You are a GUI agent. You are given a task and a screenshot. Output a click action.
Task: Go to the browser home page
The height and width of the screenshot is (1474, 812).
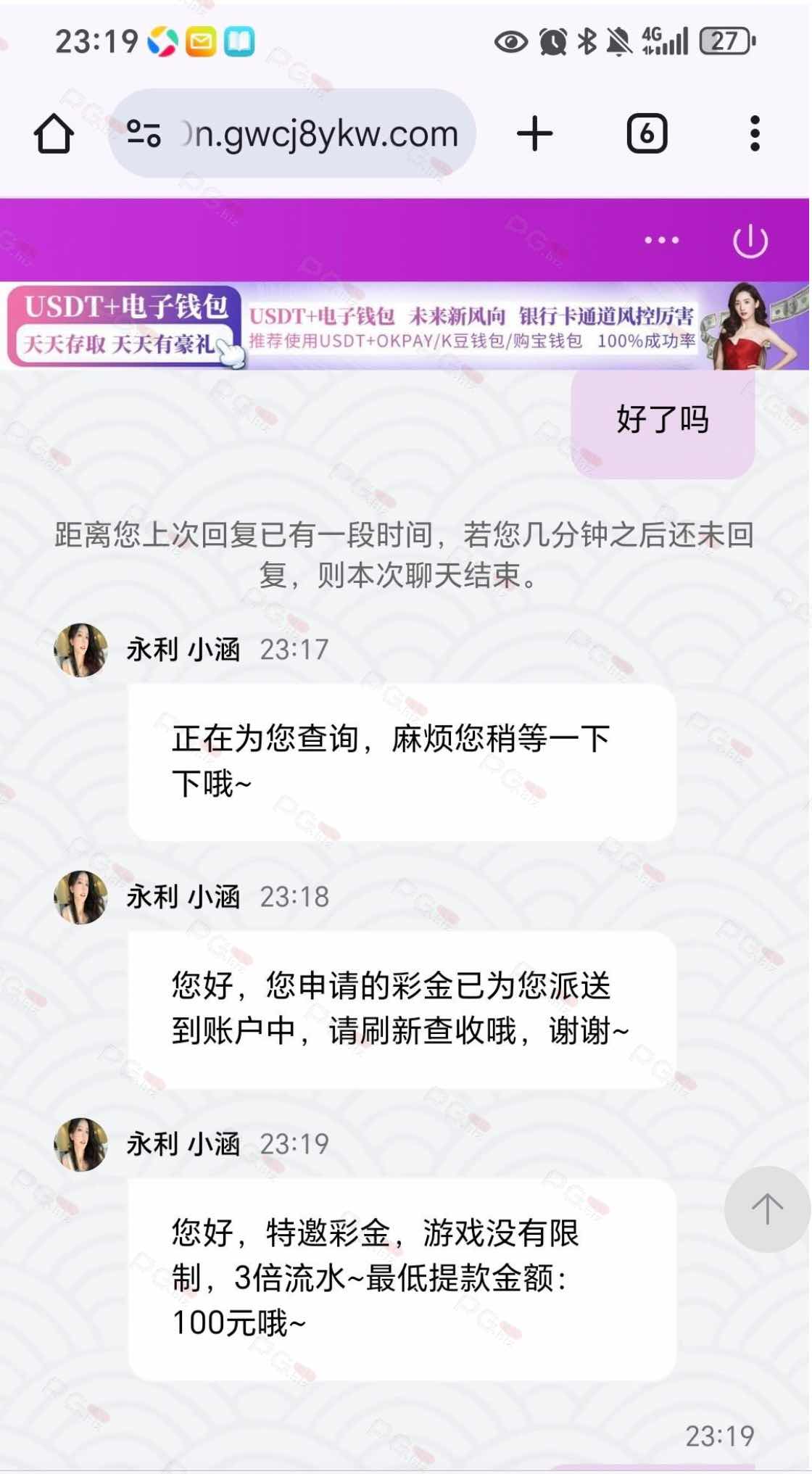pos(54,134)
